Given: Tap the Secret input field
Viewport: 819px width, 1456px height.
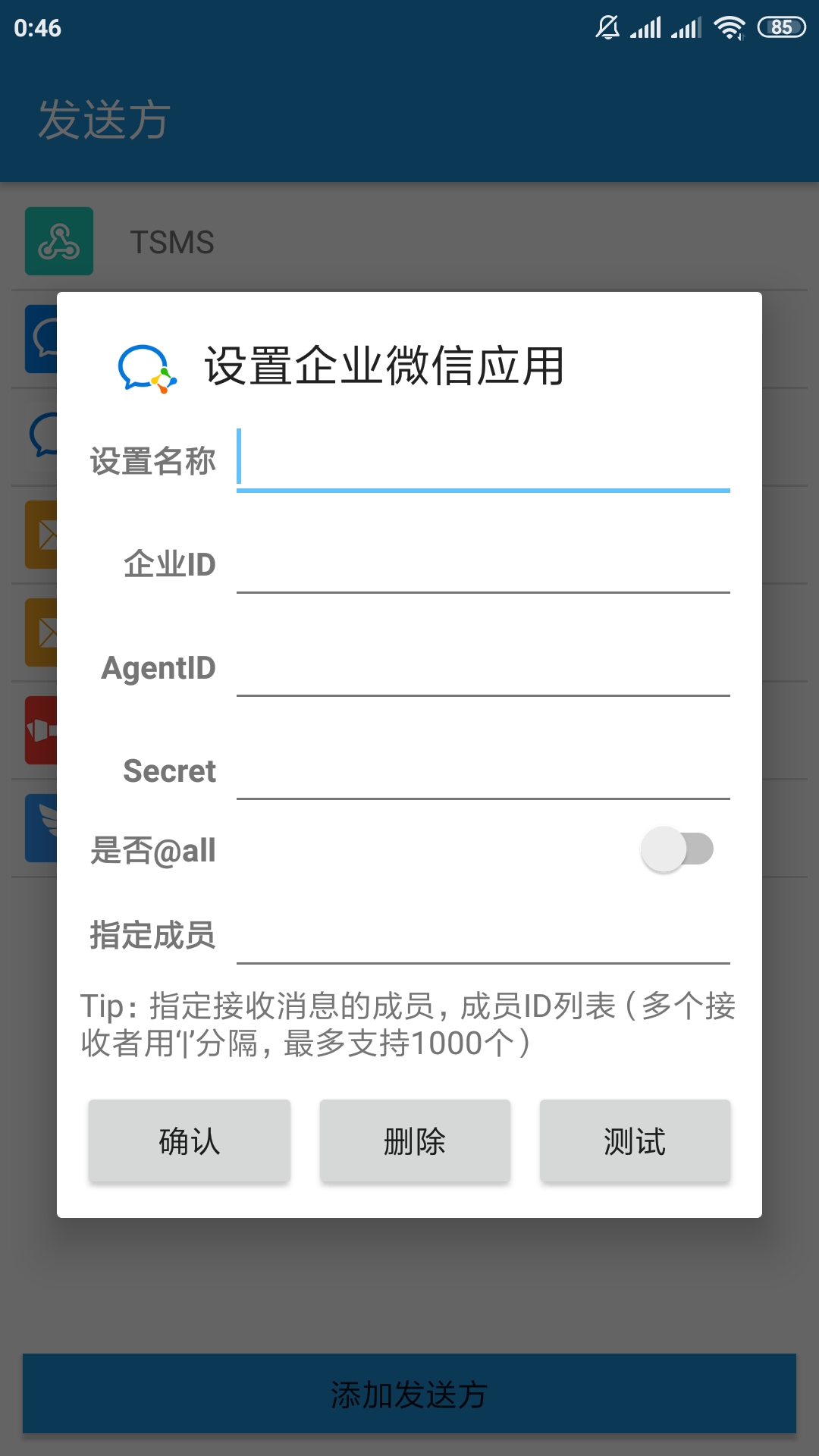Looking at the screenshot, I should tap(483, 769).
